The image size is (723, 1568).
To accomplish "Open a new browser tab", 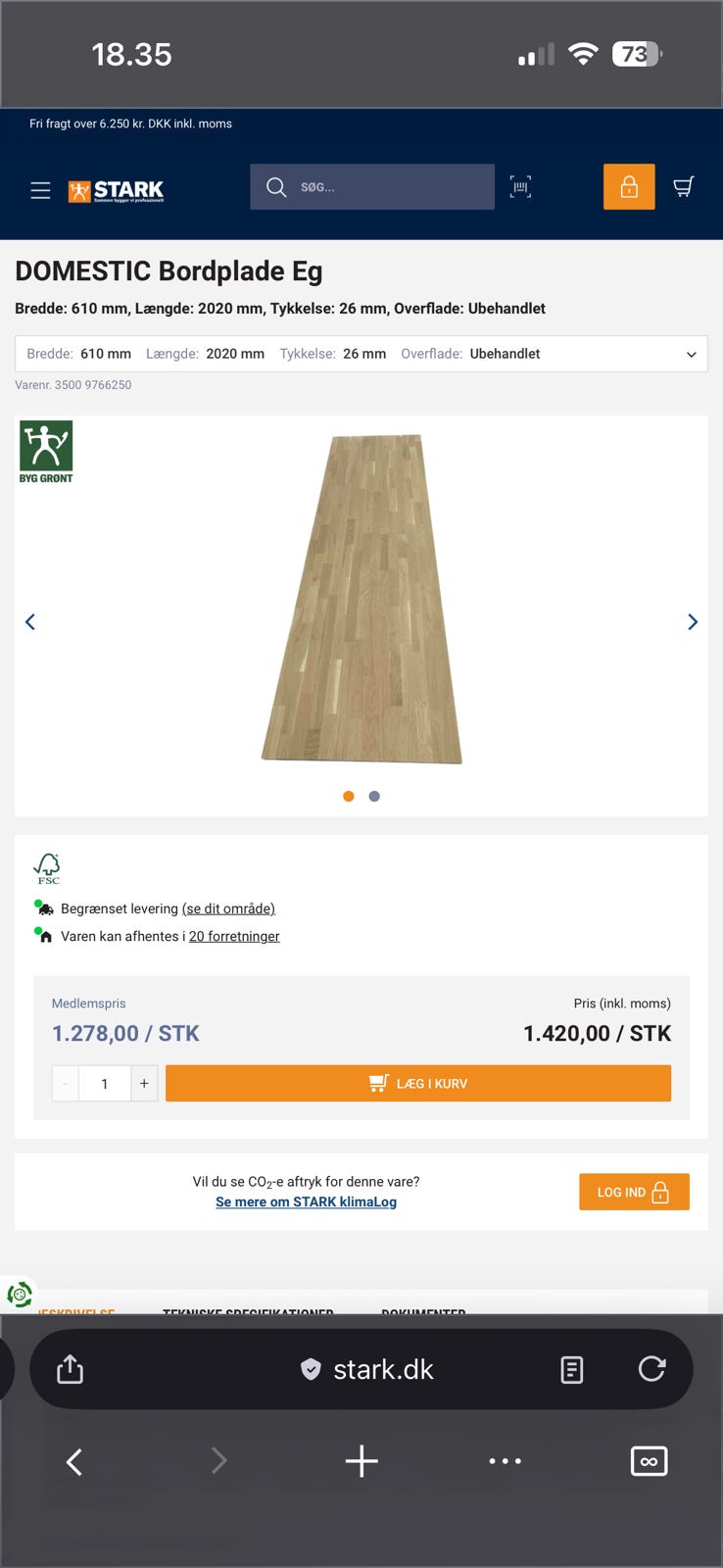I will pyautogui.click(x=361, y=1461).
